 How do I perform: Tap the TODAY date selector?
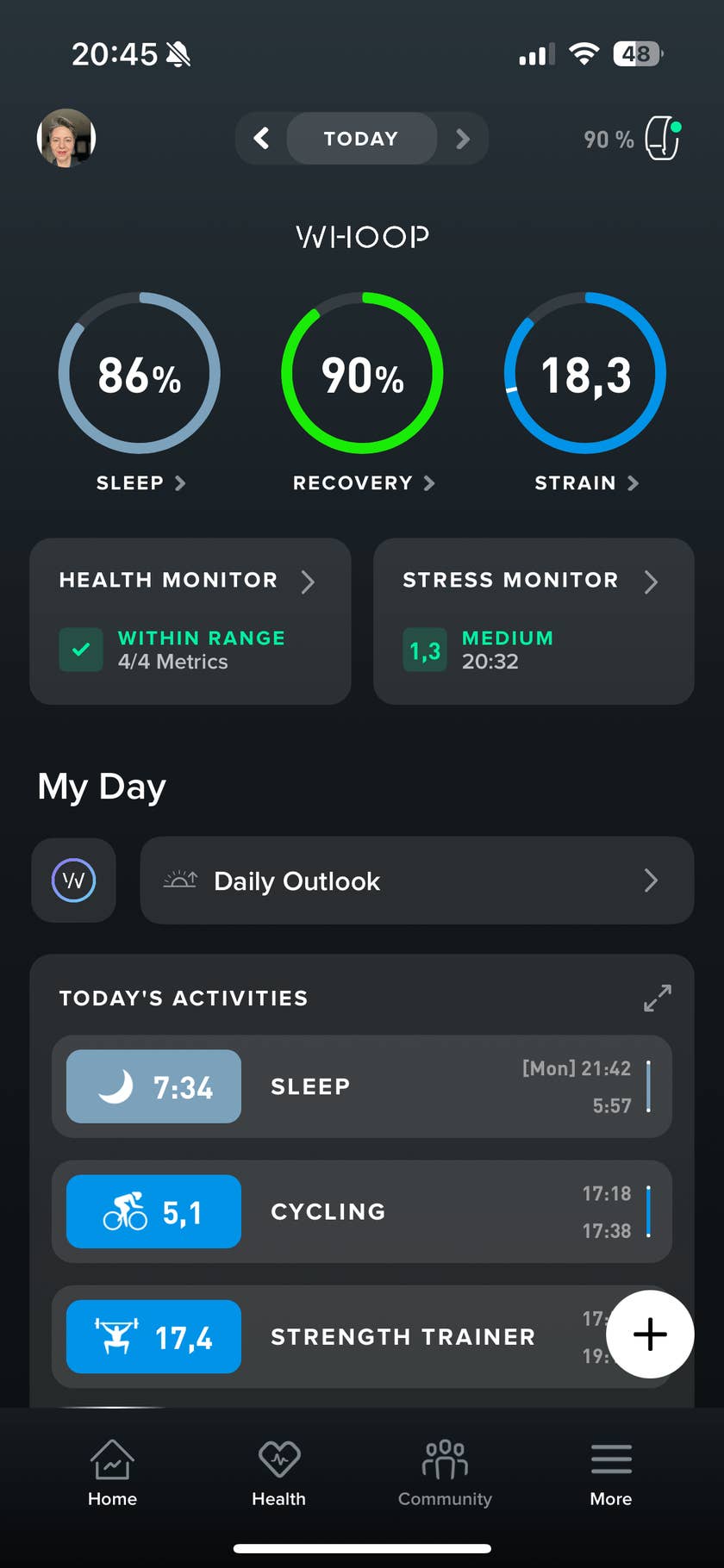coord(361,138)
